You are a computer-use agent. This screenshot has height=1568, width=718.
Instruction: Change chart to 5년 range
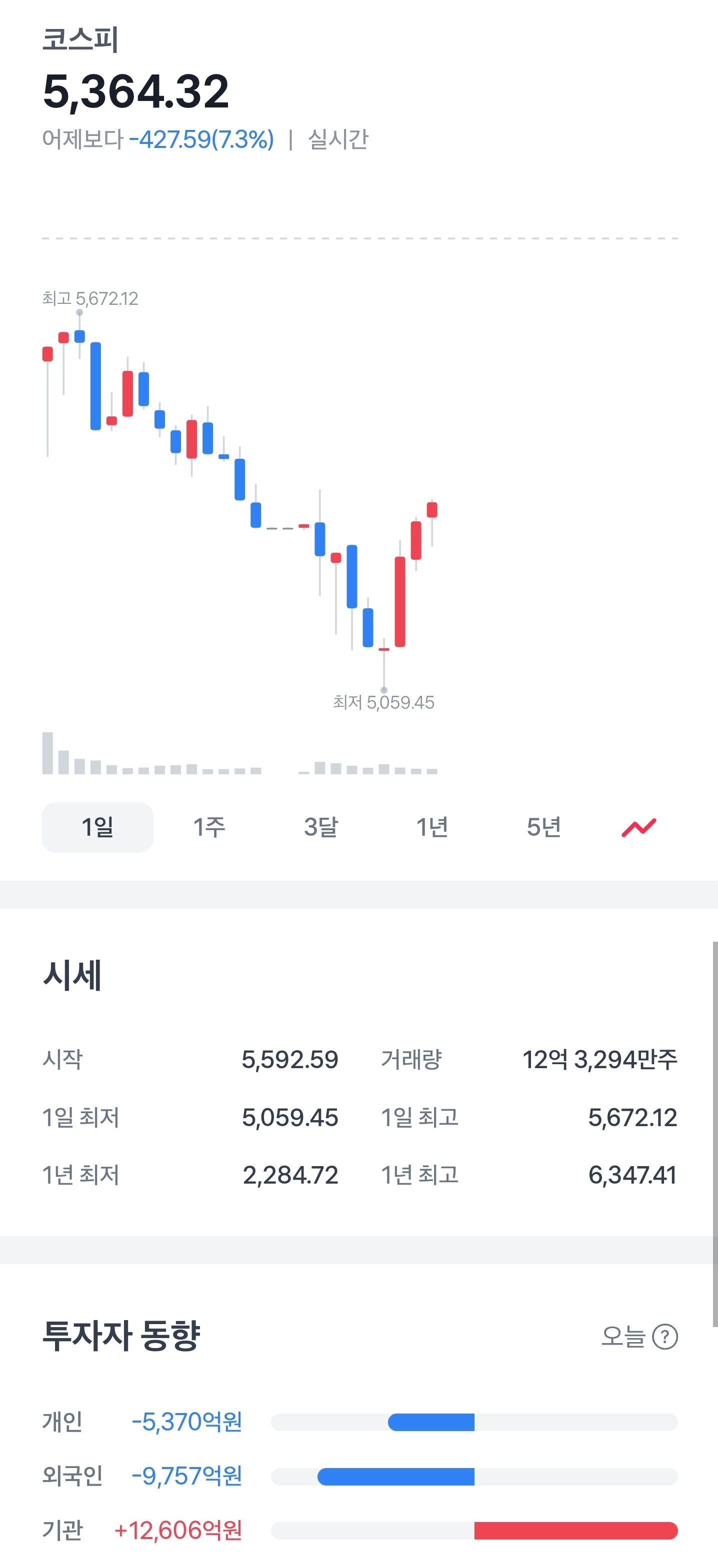[x=543, y=827]
